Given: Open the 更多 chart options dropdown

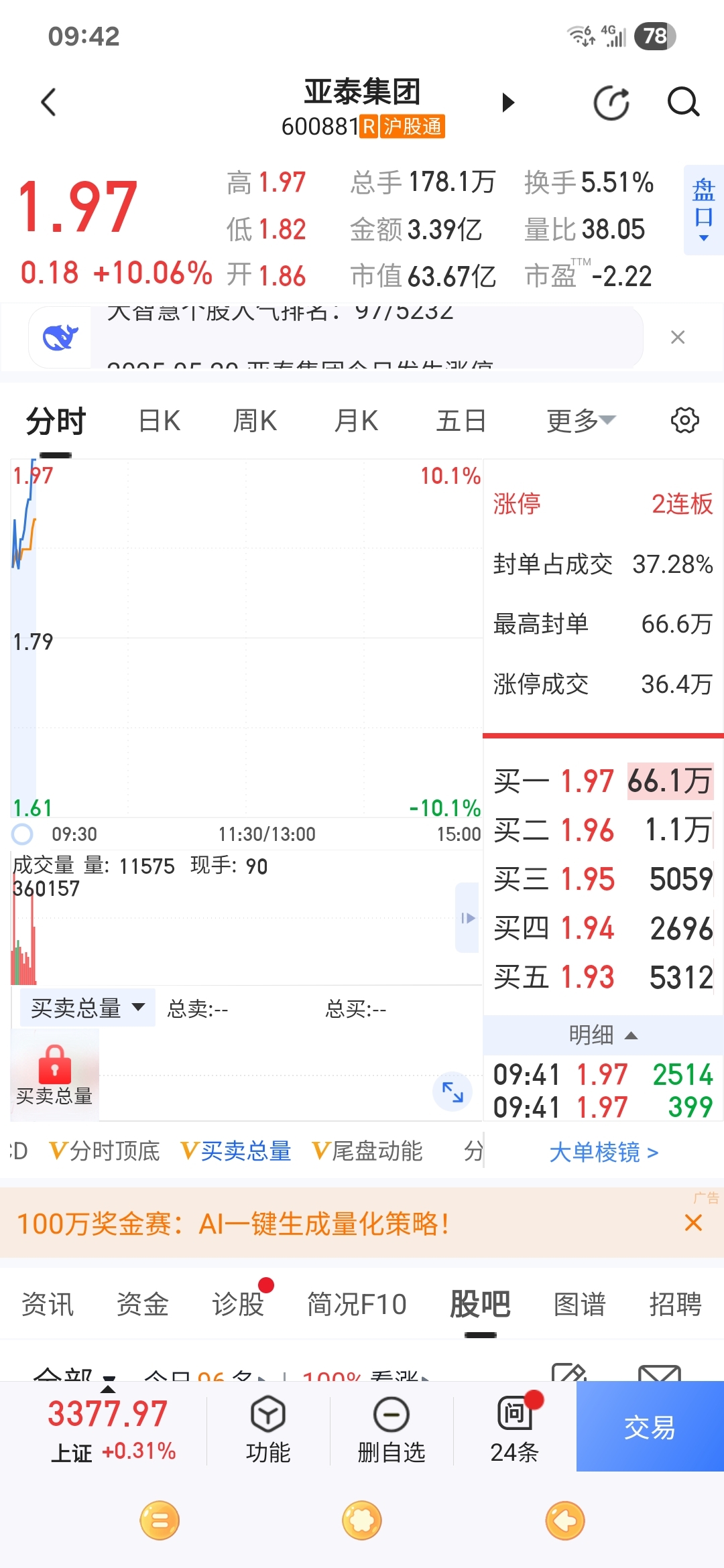Looking at the screenshot, I should (x=581, y=421).
